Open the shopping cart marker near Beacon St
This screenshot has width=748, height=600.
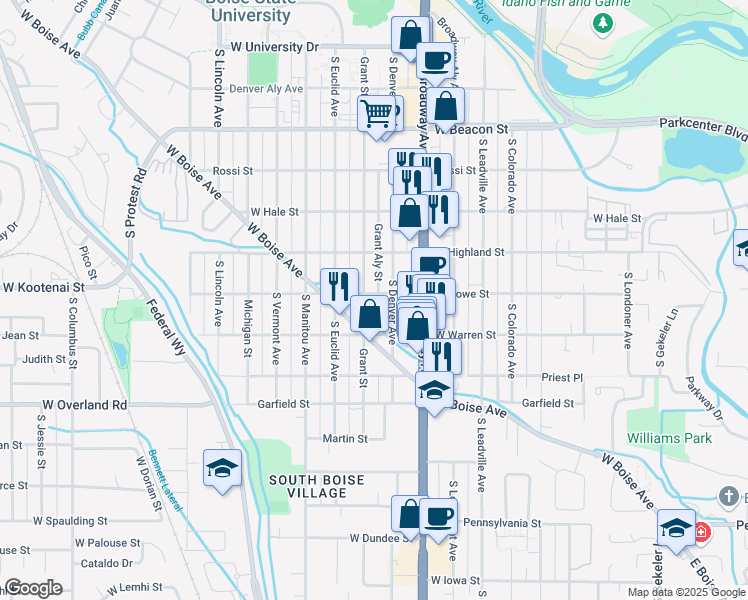(376, 114)
